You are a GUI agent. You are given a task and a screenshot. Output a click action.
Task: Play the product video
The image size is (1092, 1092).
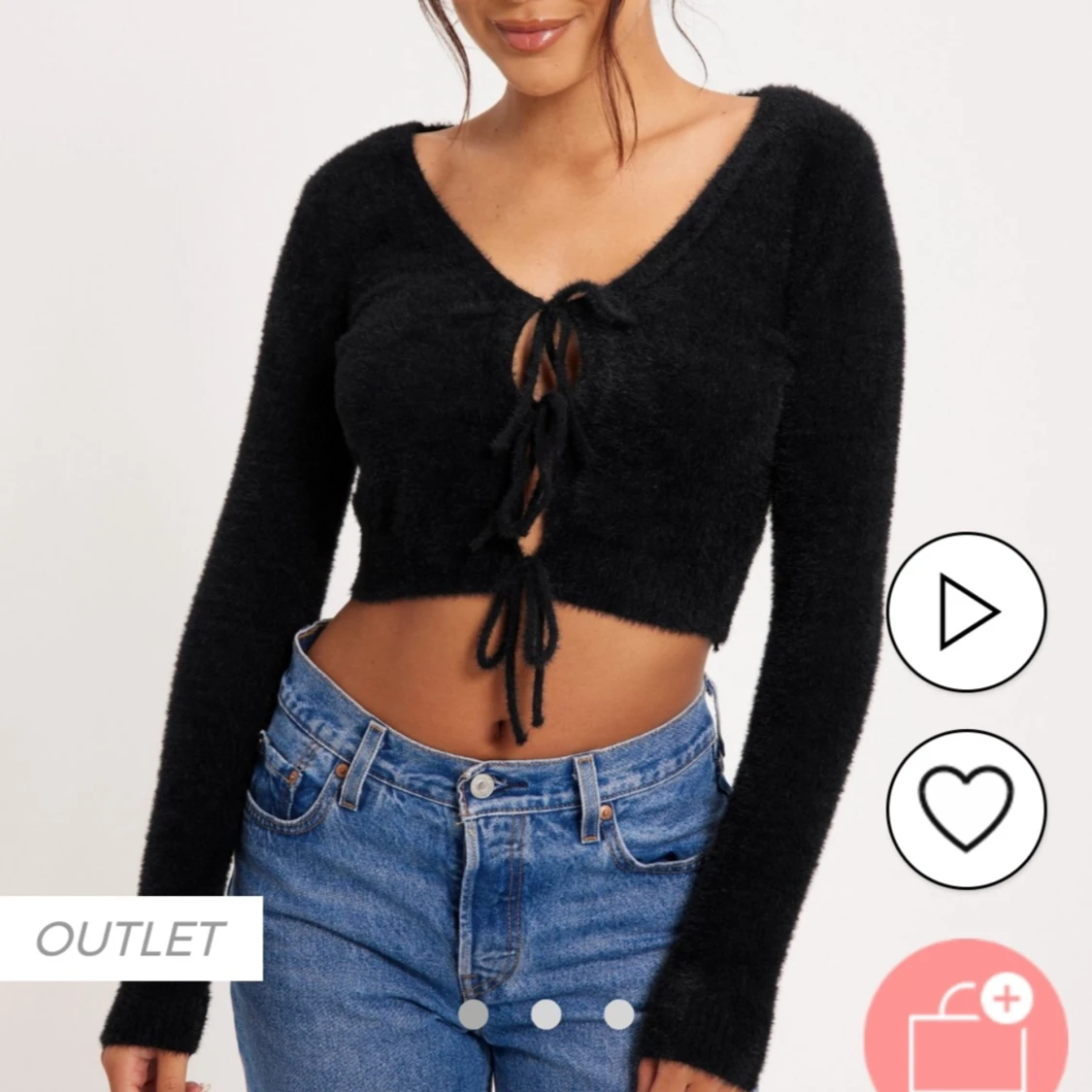point(967,612)
